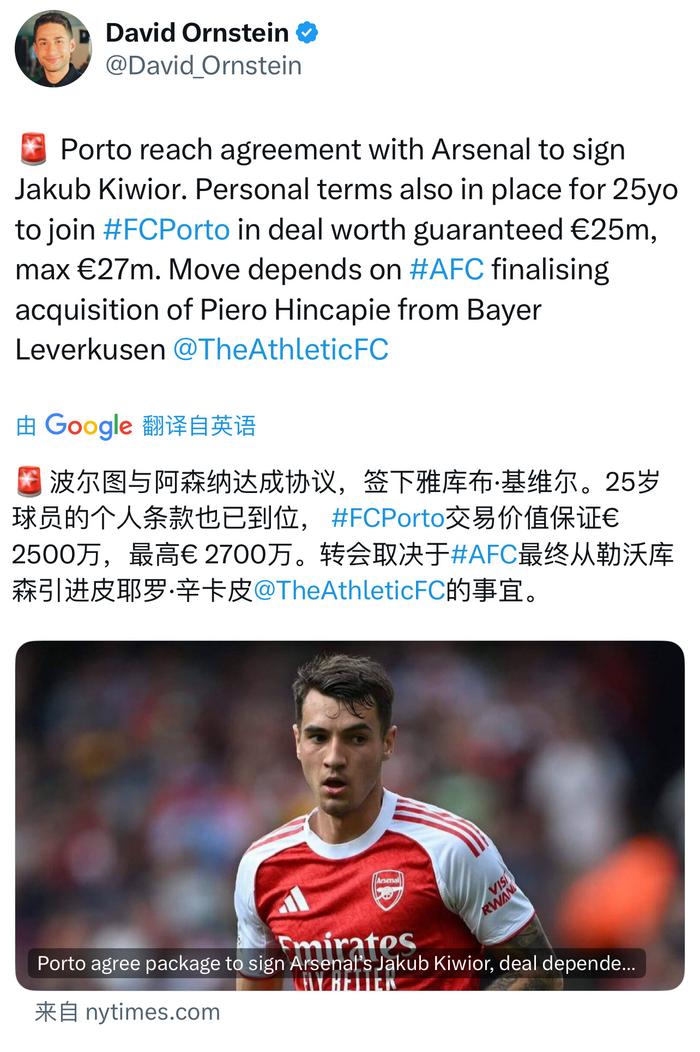Open the @David_Ornstein handle

(203, 67)
